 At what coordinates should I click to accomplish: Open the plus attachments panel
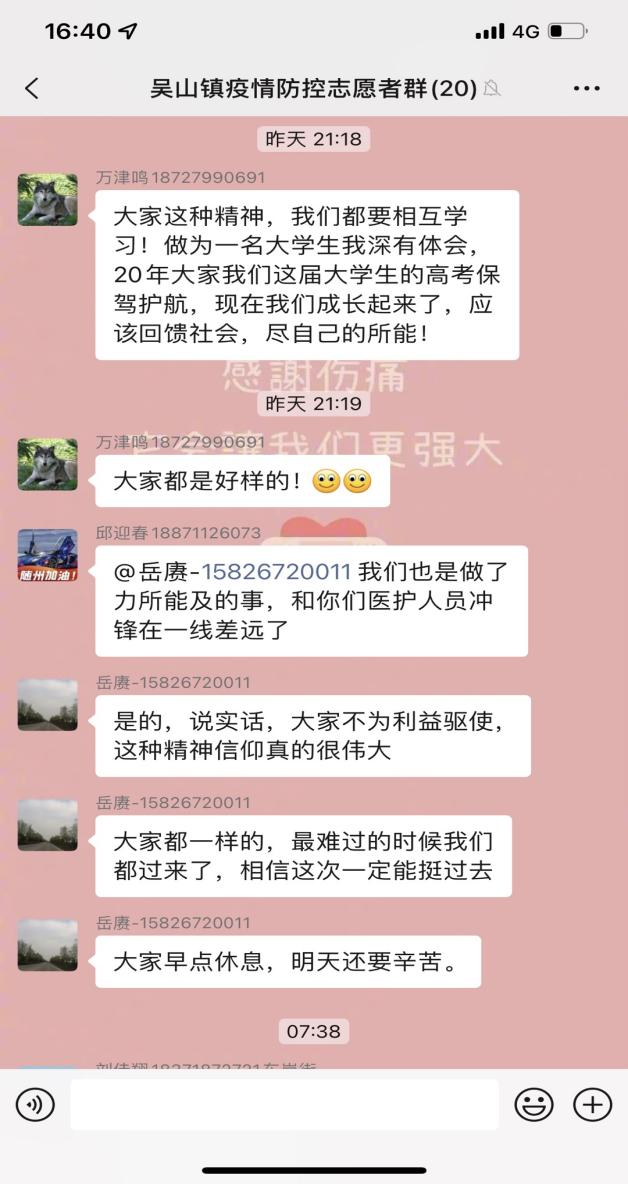(x=592, y=1105)
